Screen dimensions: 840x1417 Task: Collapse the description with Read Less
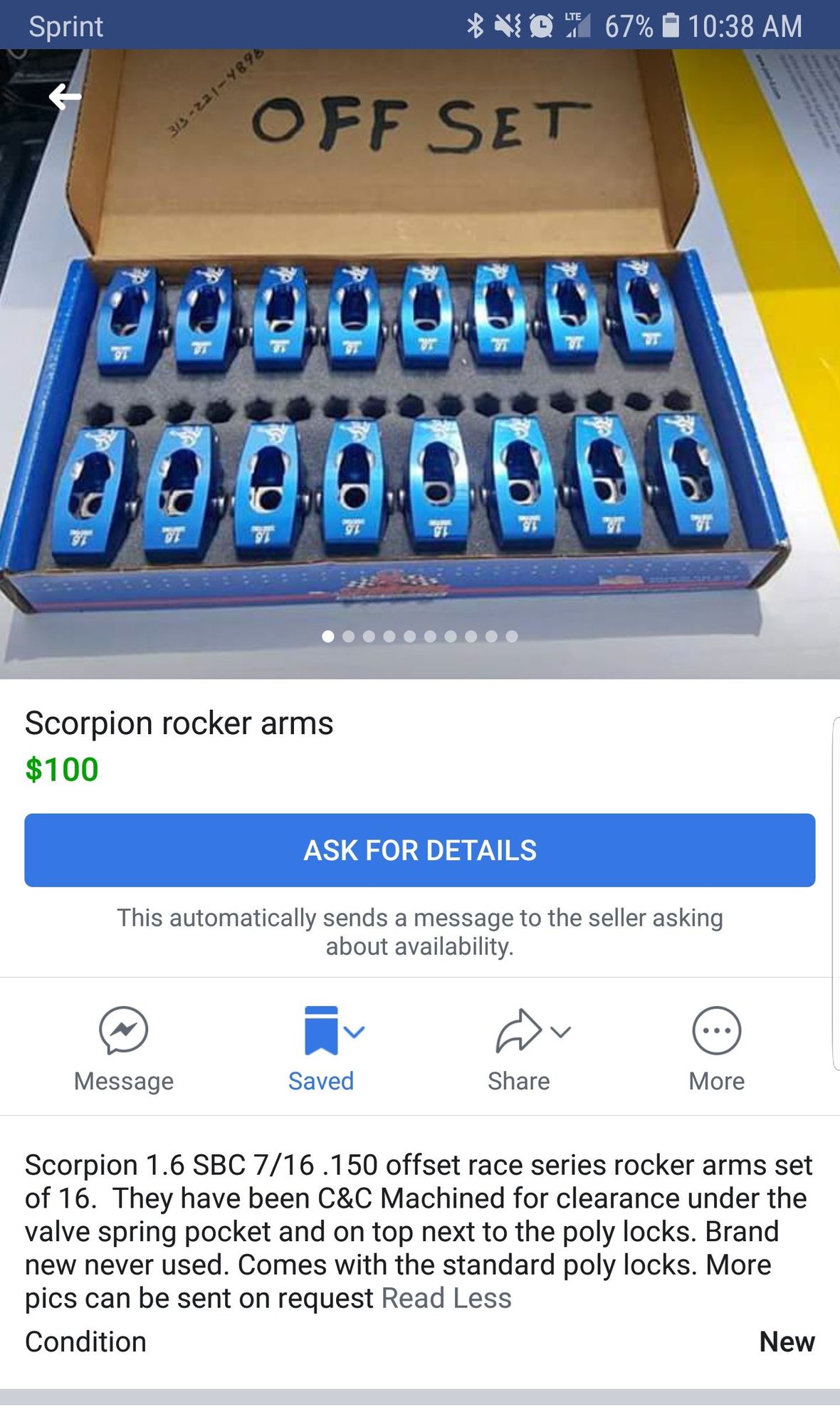pyautogui.click(x=446, y=1298)
